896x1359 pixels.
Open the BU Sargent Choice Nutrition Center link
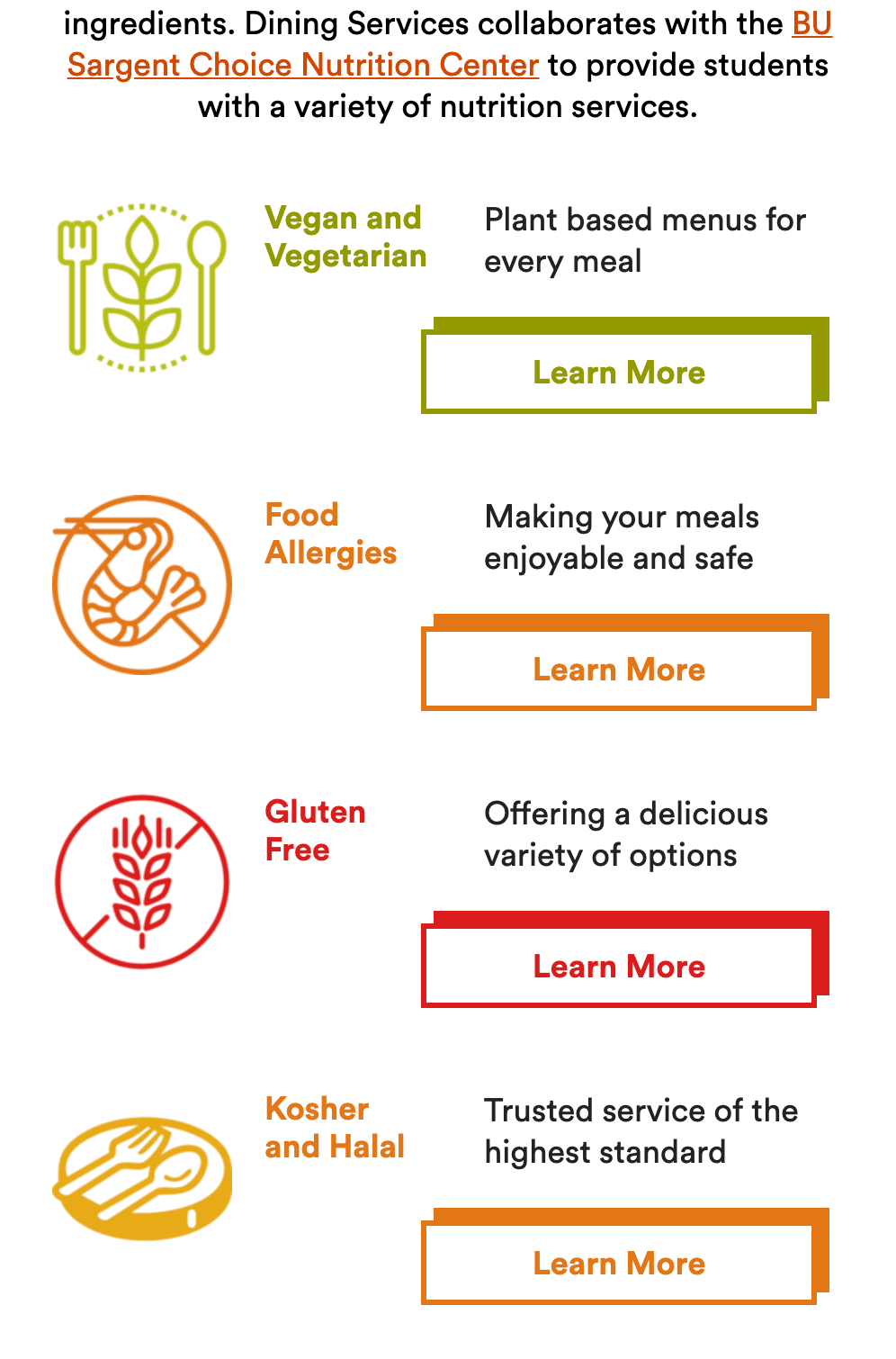tap(303, 66)
